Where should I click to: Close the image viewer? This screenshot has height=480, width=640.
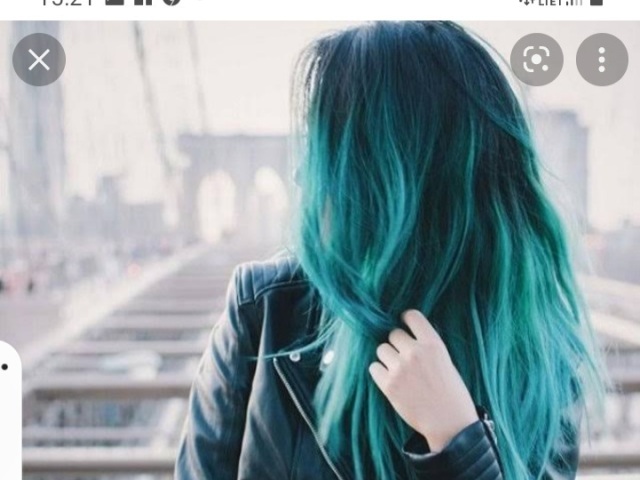[x=39, y=60]
